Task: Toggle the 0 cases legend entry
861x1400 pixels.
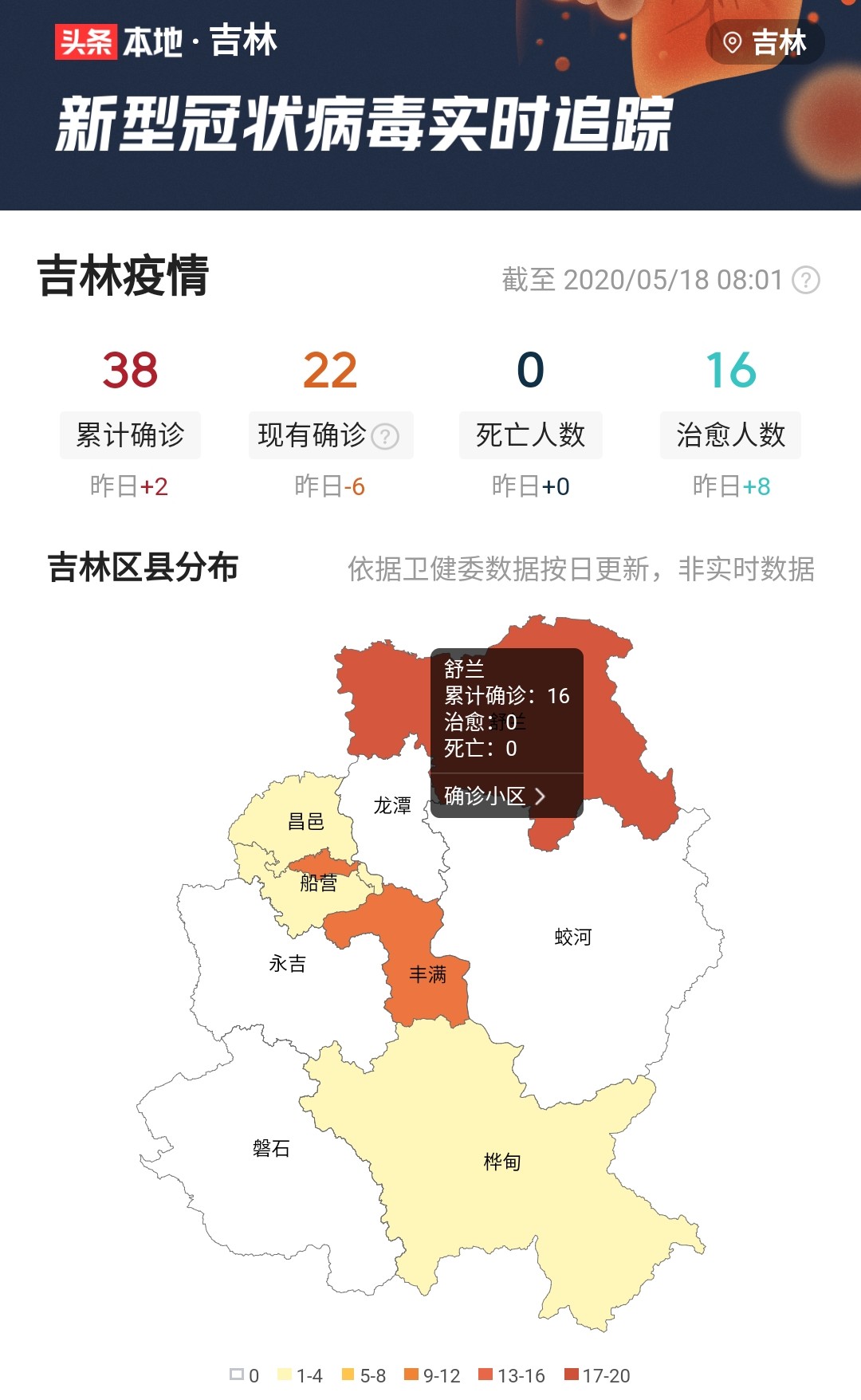Action: [245, 1375]
